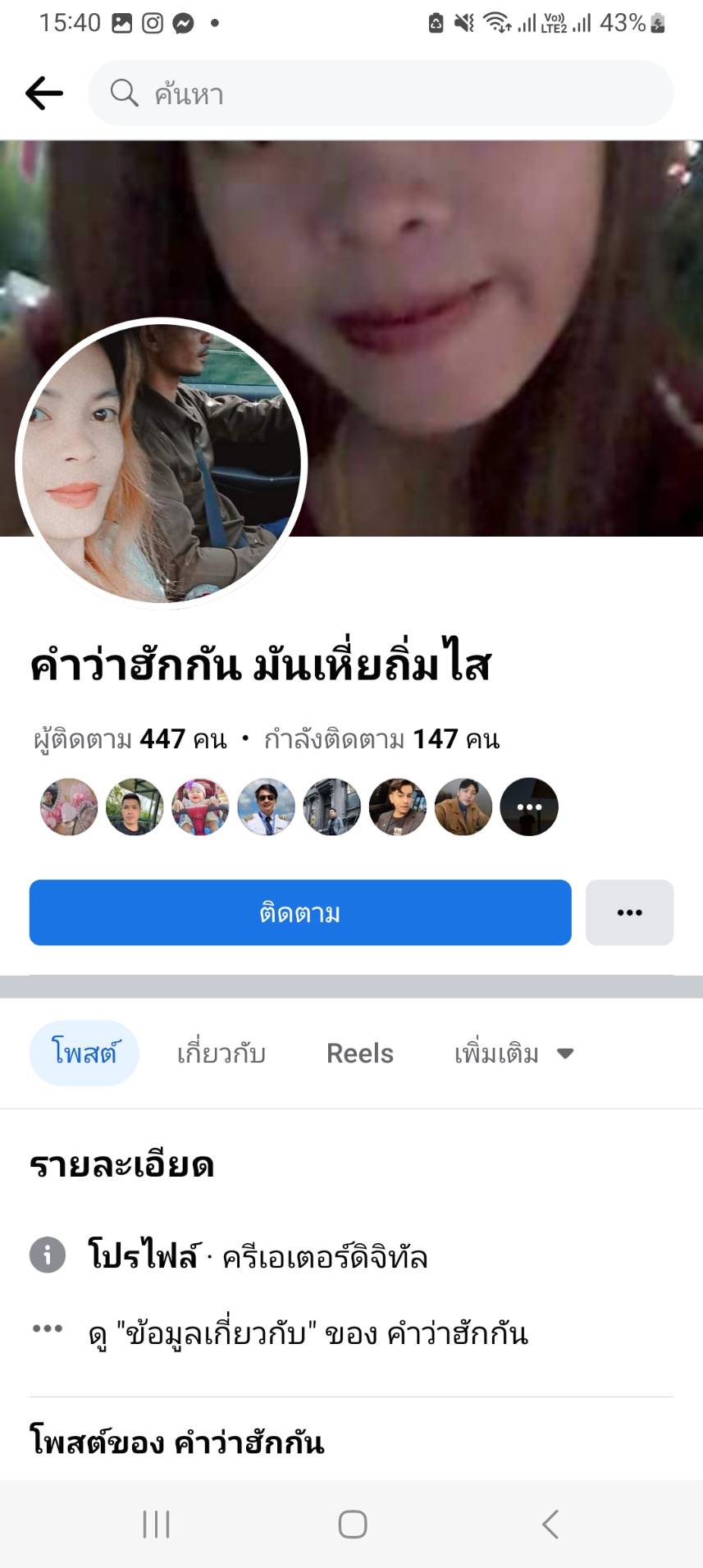Open ดู "ข้อมูลเกี่ยวกับ" ของ คำว่าฮักกัน row
This screenshot has width=703, height=1568.
click(308, 1334)
